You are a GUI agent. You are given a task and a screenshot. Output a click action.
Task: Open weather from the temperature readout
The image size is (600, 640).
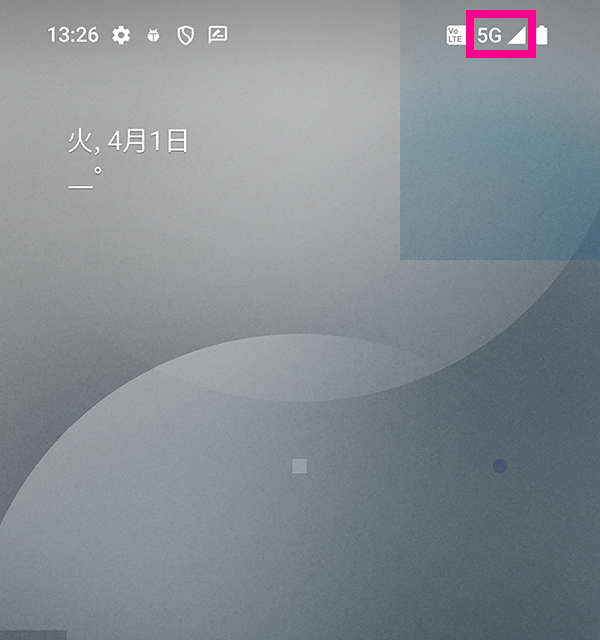[86, 180]
